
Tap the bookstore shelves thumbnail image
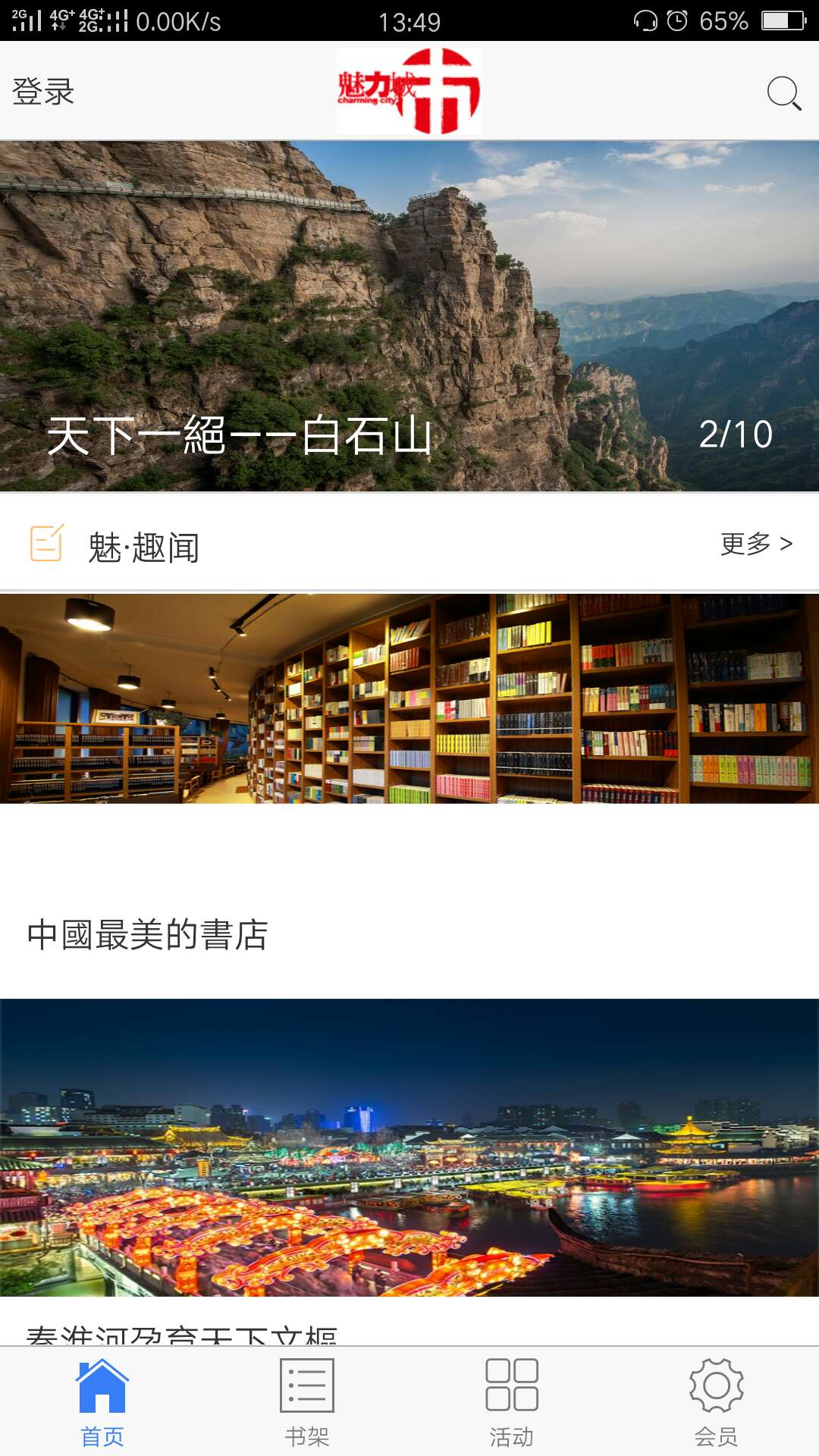pyautogui.click(x=409, y=698)
